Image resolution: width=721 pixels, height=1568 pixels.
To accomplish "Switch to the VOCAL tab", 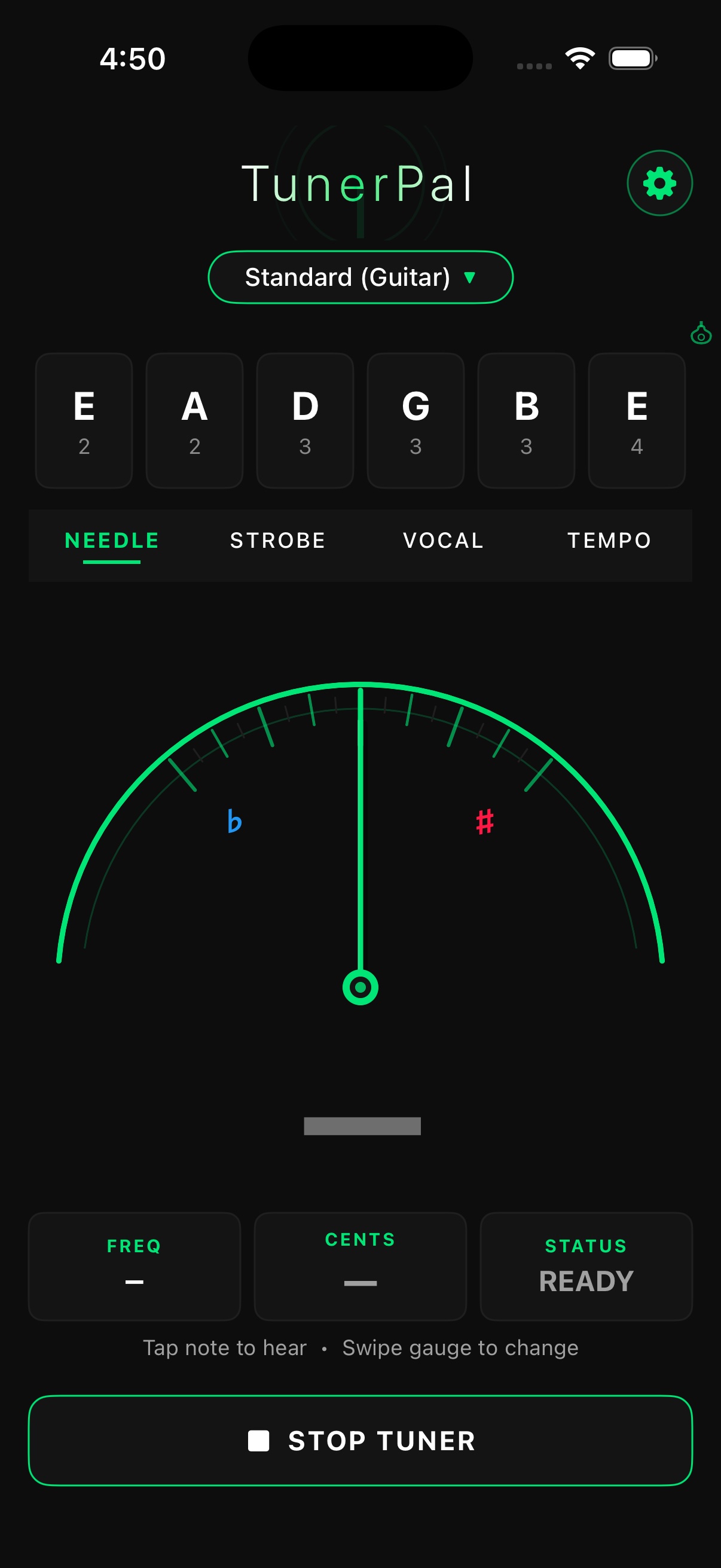I will (443, 540).
